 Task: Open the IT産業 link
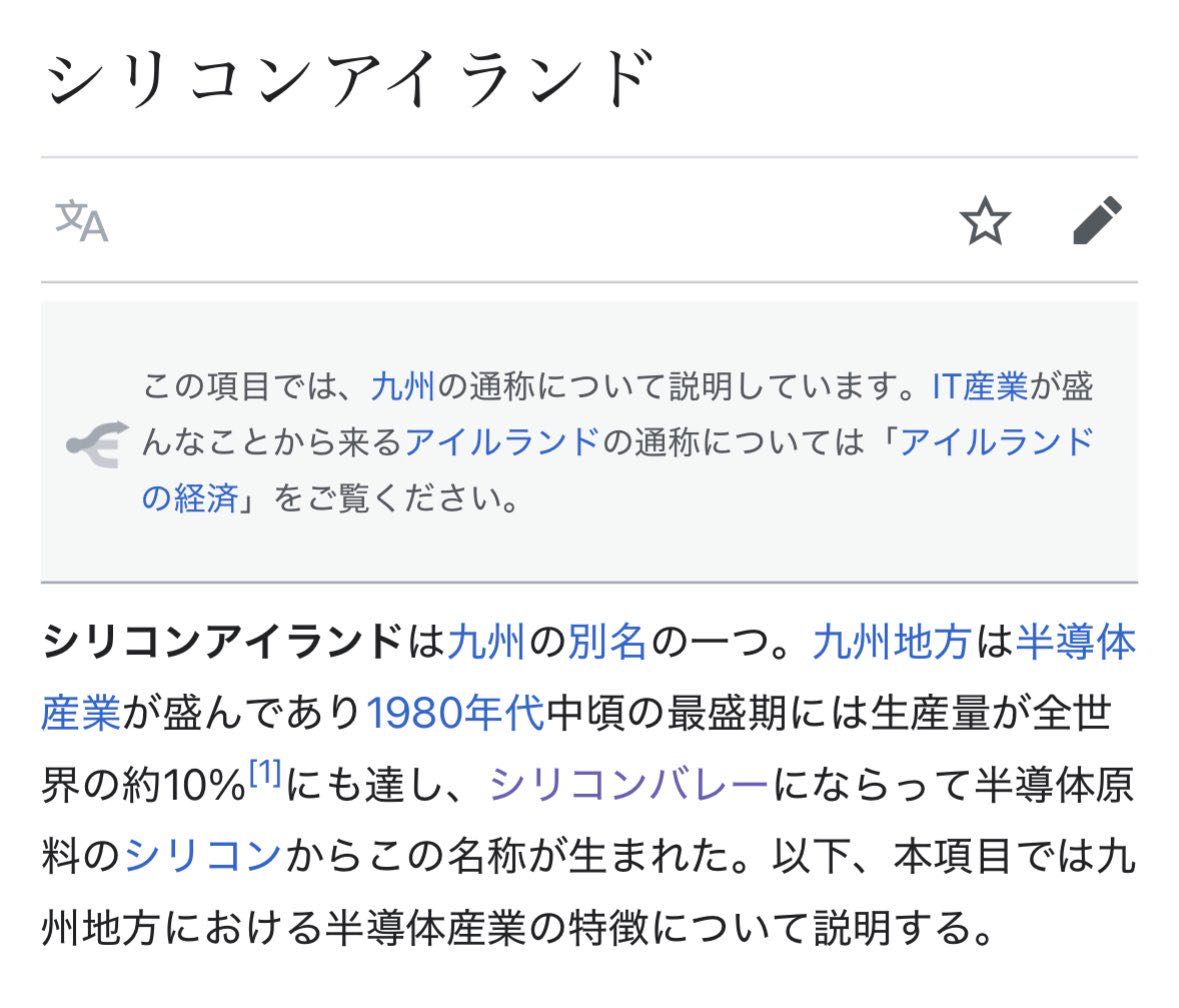(x=980, y=387)
